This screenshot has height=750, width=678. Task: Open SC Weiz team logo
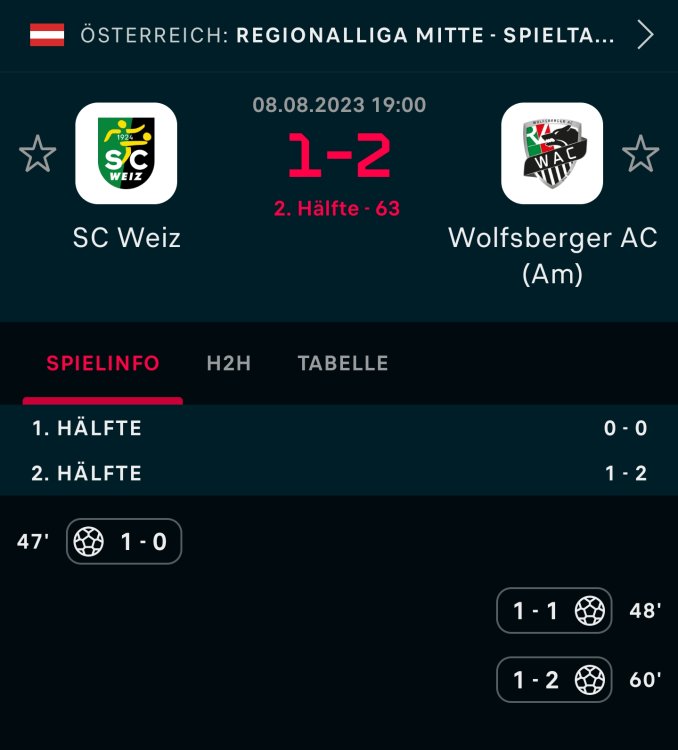coord(126,153)
